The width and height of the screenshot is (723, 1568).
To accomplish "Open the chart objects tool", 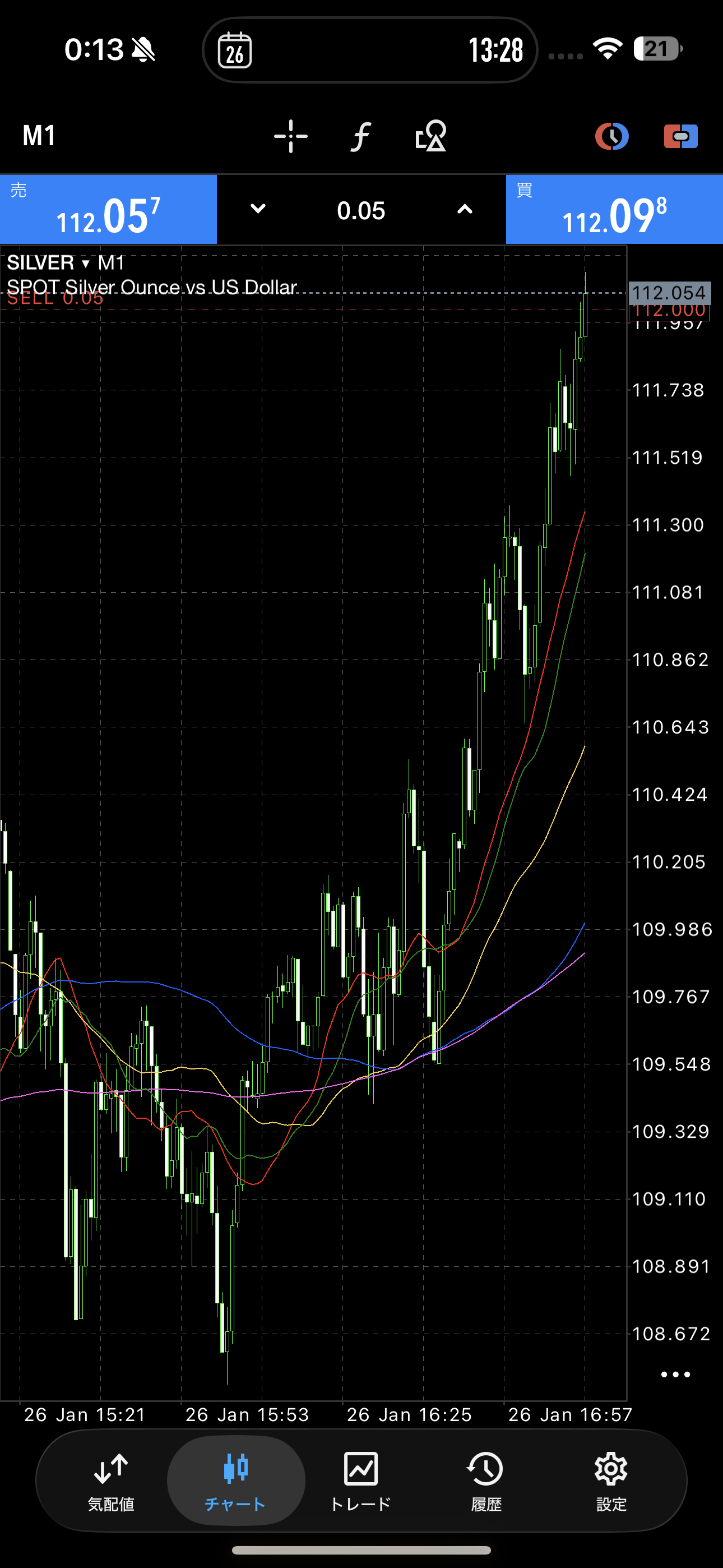I will [431, 136].
